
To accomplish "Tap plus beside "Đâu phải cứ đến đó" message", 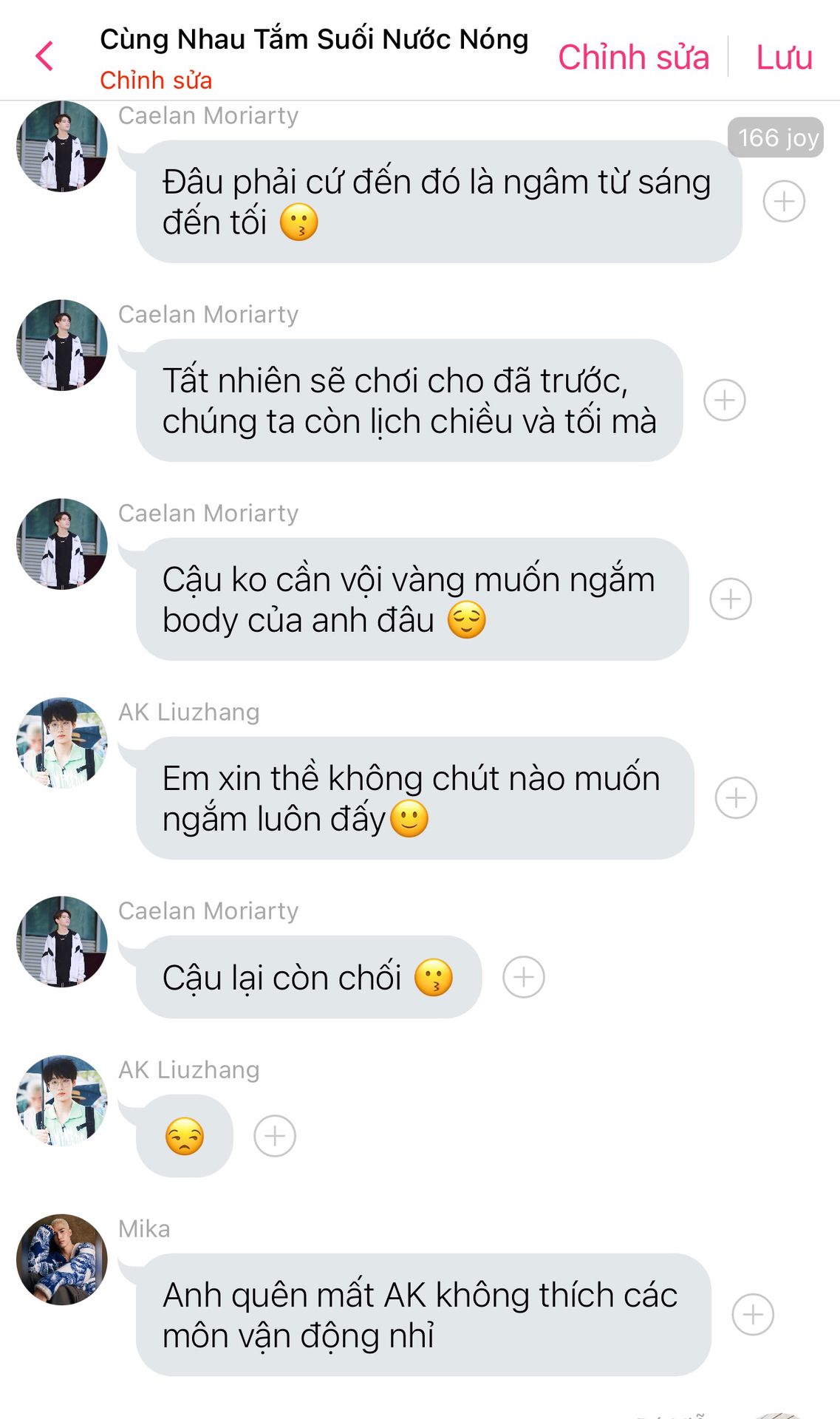I will (x=783, y=201).
